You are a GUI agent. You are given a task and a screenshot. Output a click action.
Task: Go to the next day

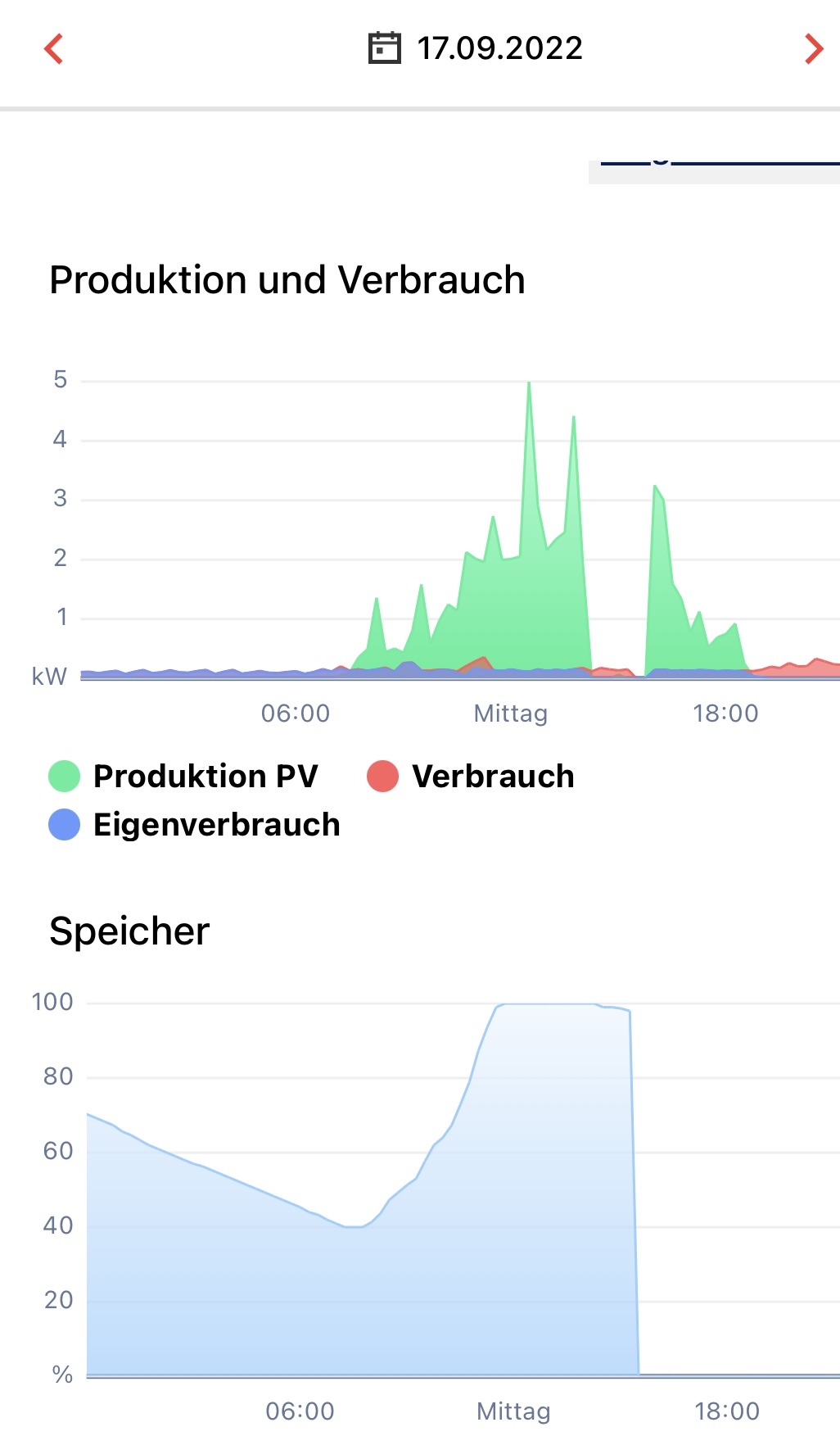812,49
